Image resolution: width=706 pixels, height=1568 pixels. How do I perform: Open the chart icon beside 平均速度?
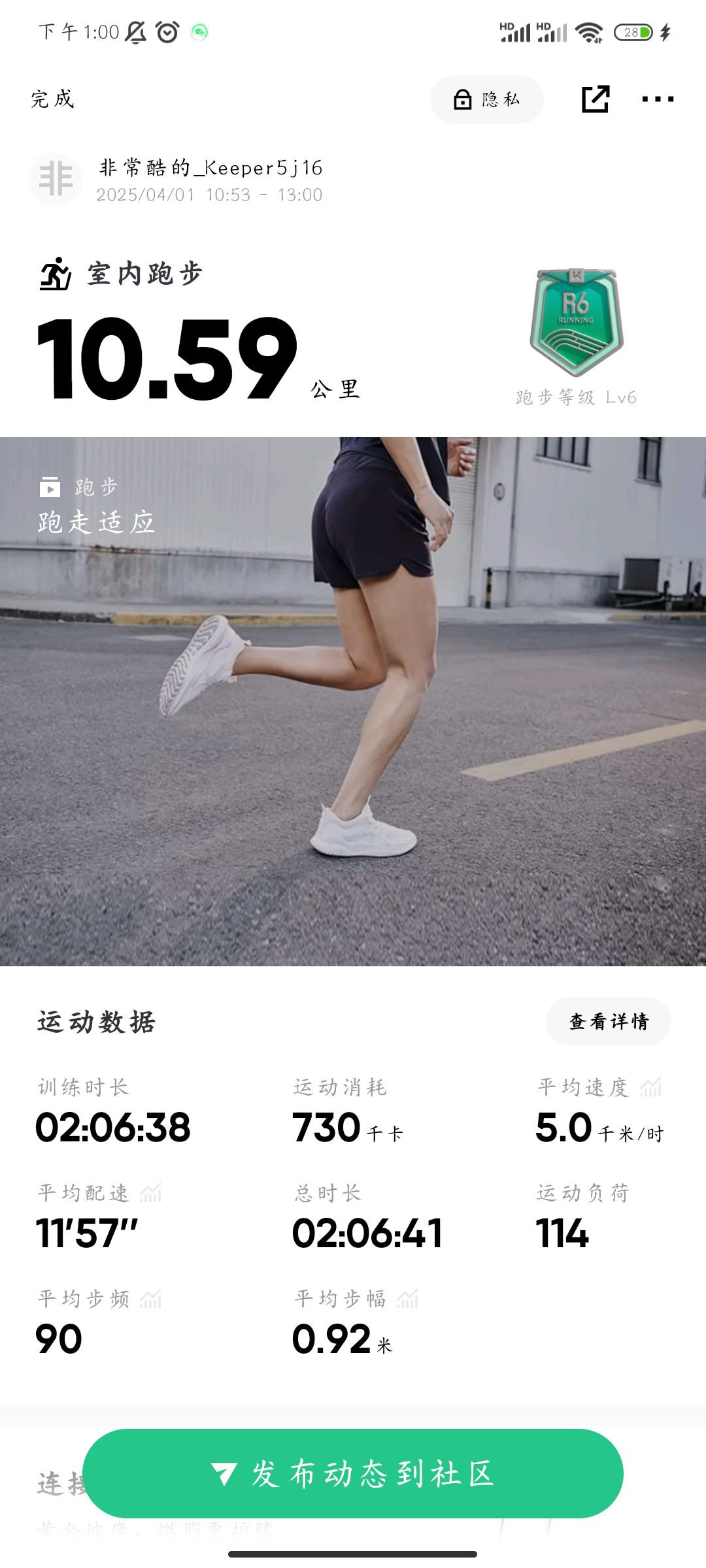(650, 1087)
